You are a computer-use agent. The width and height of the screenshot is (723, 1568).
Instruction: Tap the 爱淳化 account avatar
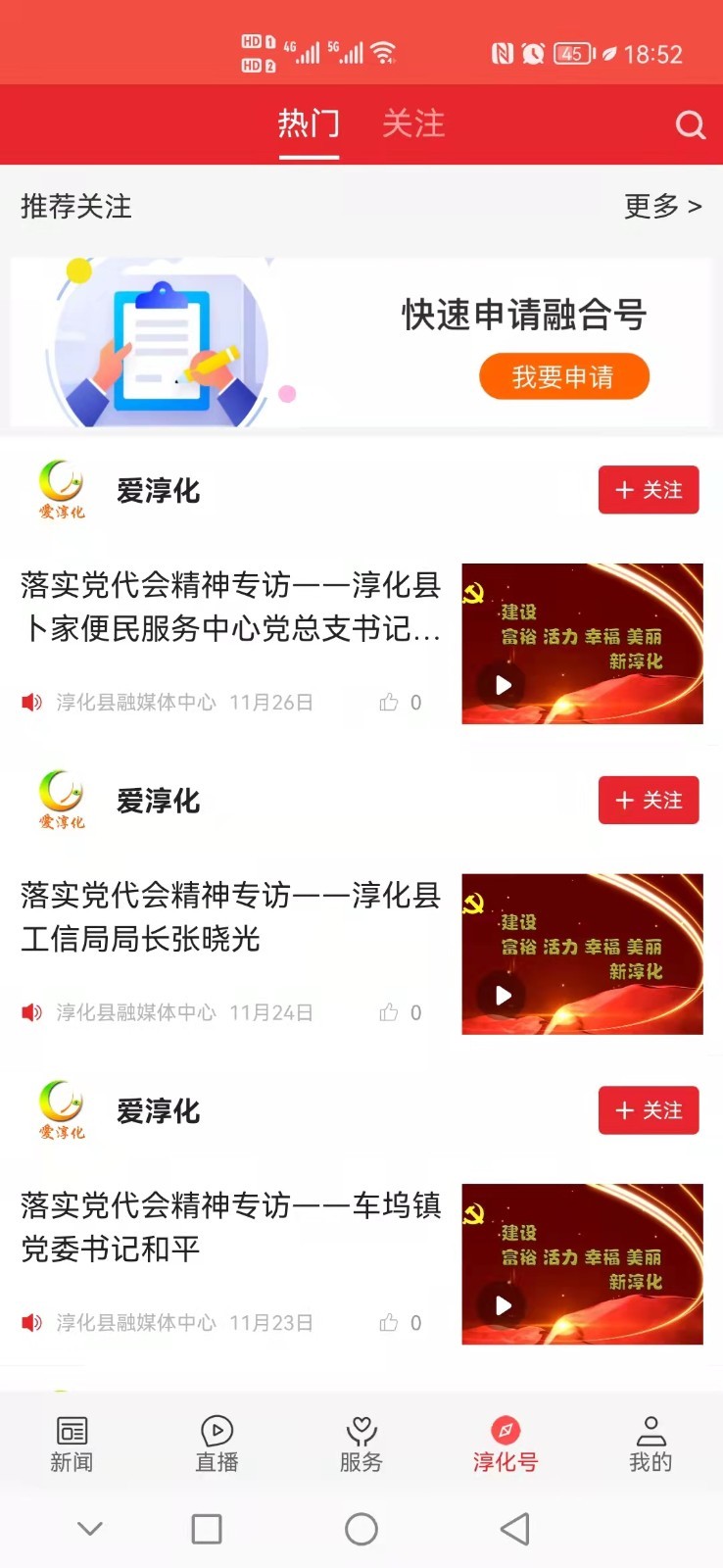click(61, 489)
